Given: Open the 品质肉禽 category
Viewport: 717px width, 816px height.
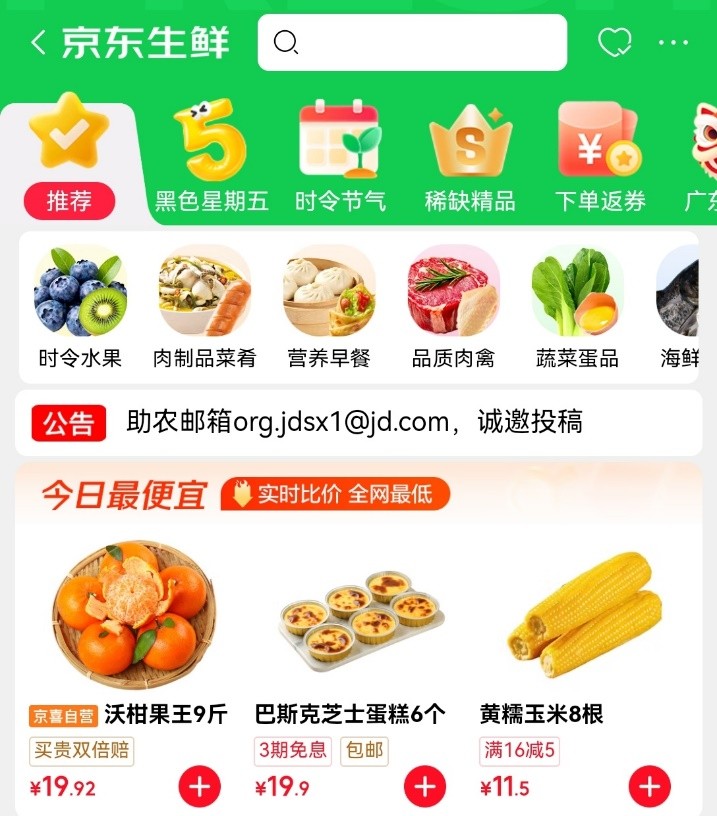Looking at the screenshot, I should click(453, 307).
